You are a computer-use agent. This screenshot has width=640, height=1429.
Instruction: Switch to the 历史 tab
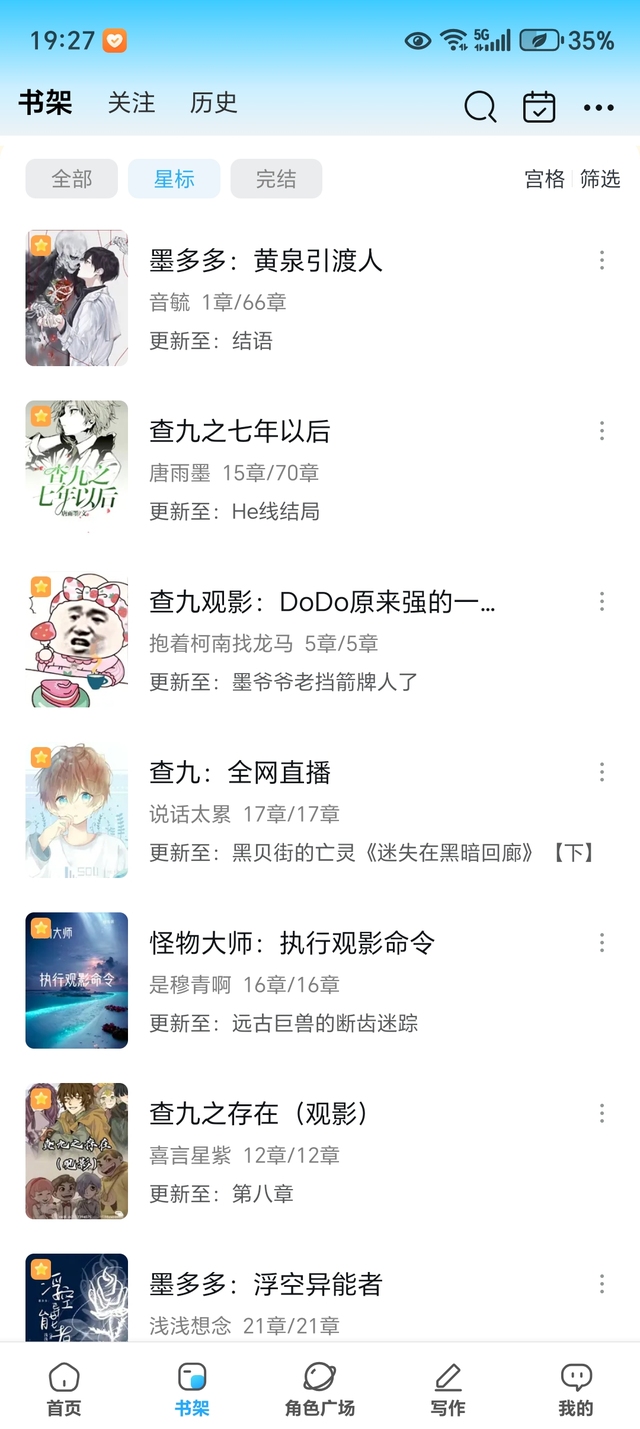214,103
